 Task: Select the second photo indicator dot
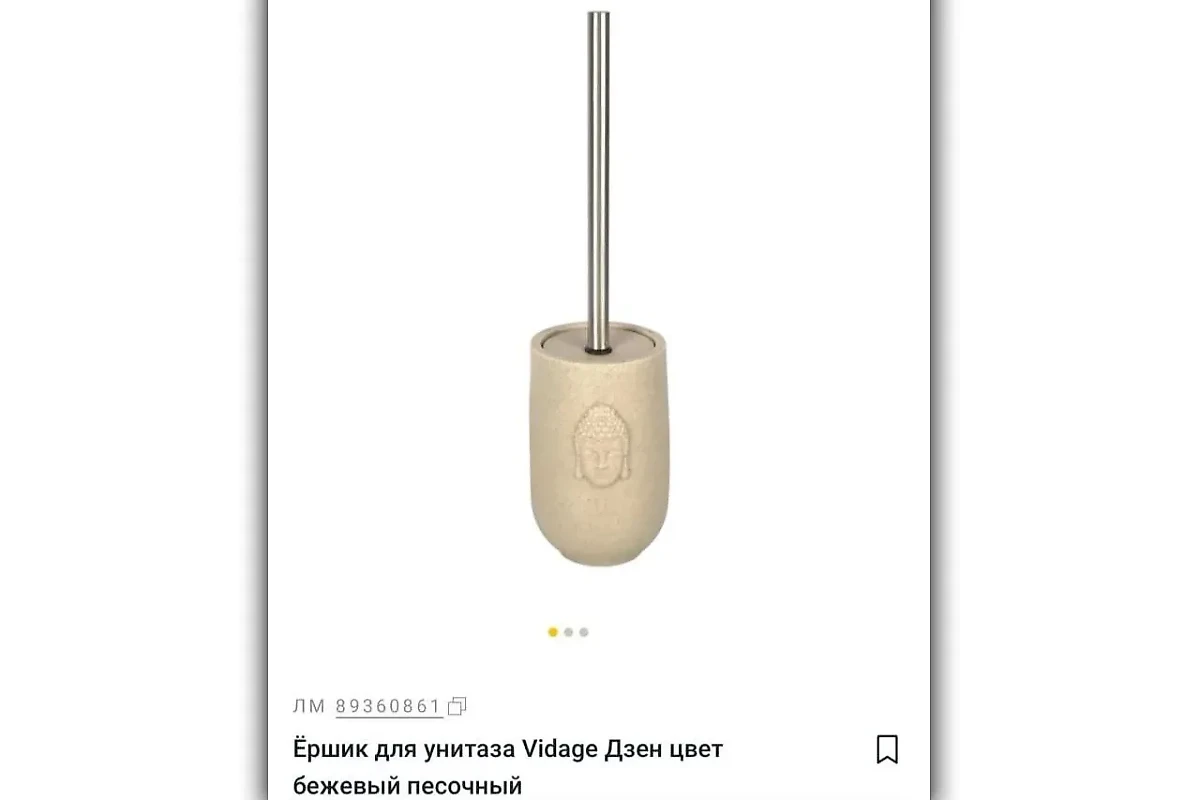coord(569,632)
